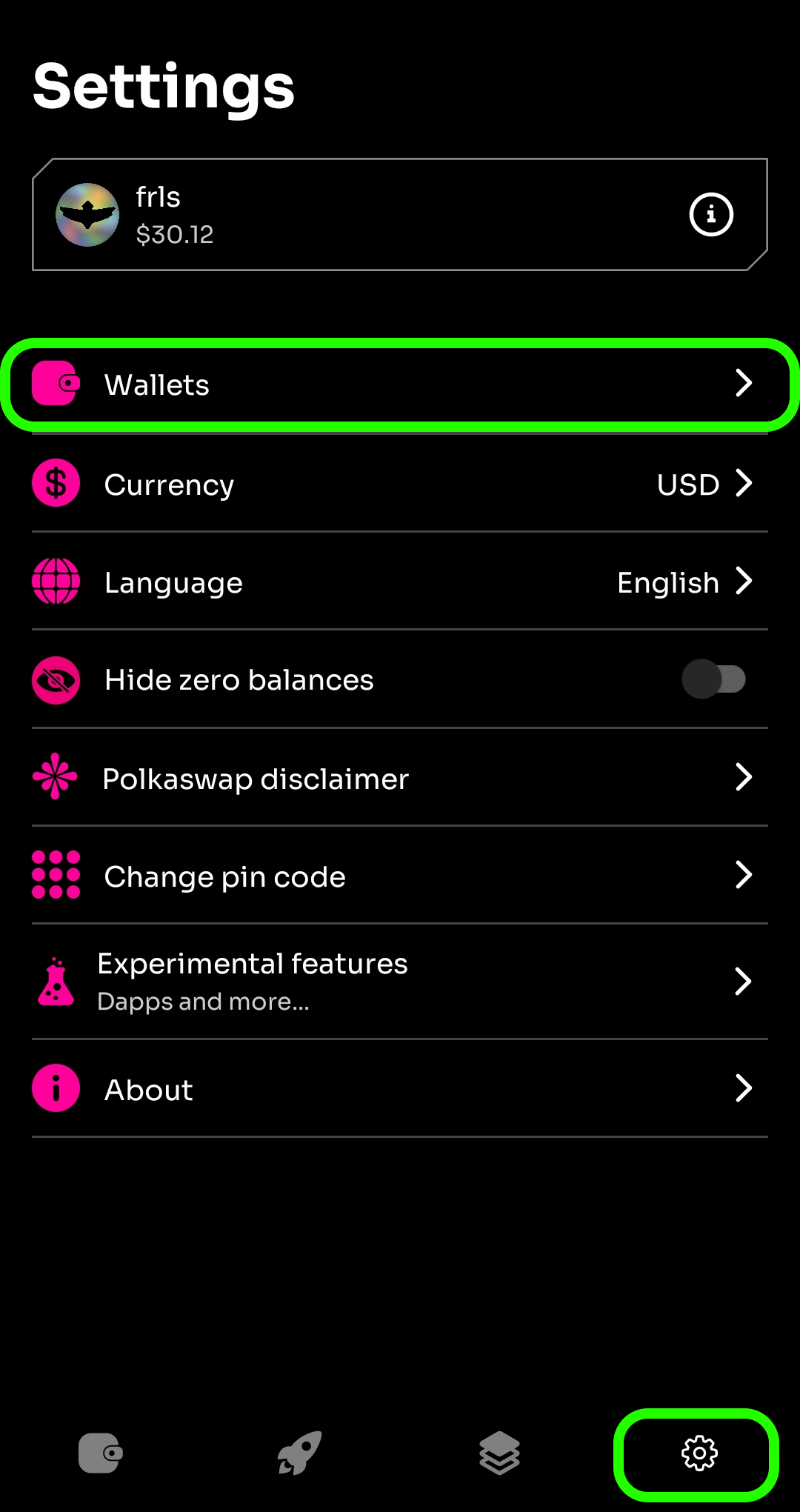Open the frls account info icon

711,215
